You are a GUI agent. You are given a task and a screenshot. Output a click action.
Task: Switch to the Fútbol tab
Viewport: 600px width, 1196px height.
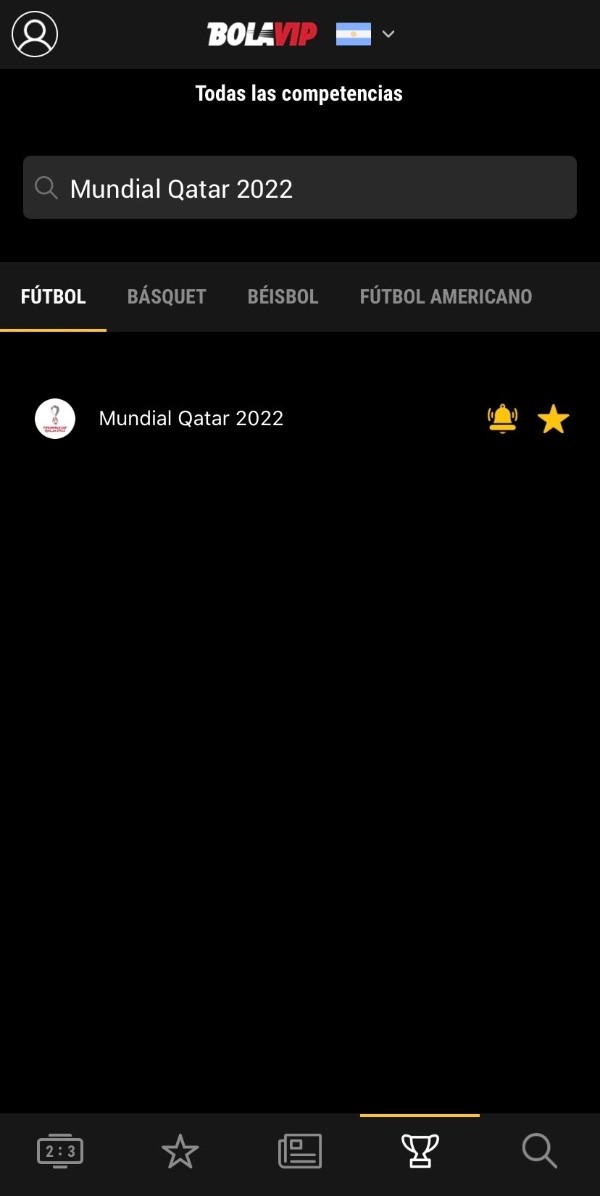[x=53, y=297]
